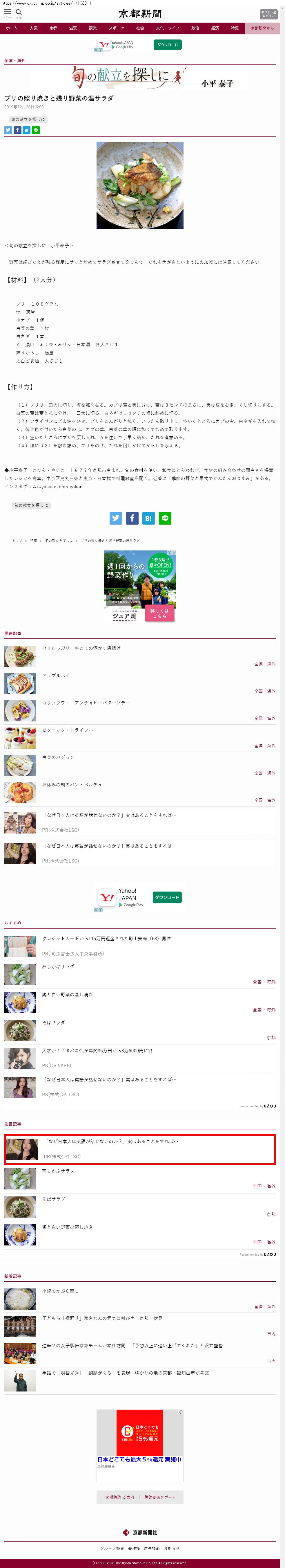Tap the デジタル版ログイン button
285x1568 pixels.
click(x=268, y=14)
